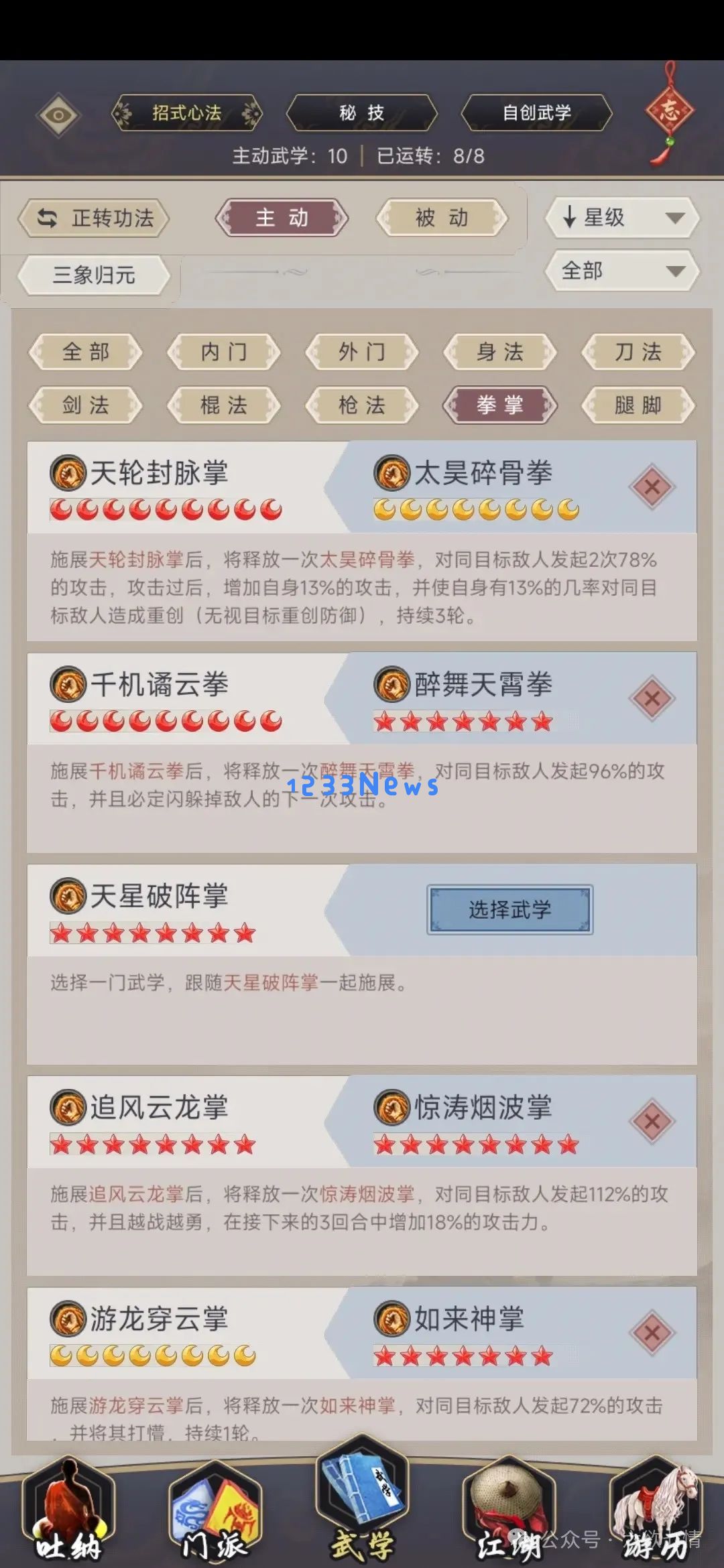Select the 身法 filter chip
The image size is (724, 1568).
click(x=500, y=352)
